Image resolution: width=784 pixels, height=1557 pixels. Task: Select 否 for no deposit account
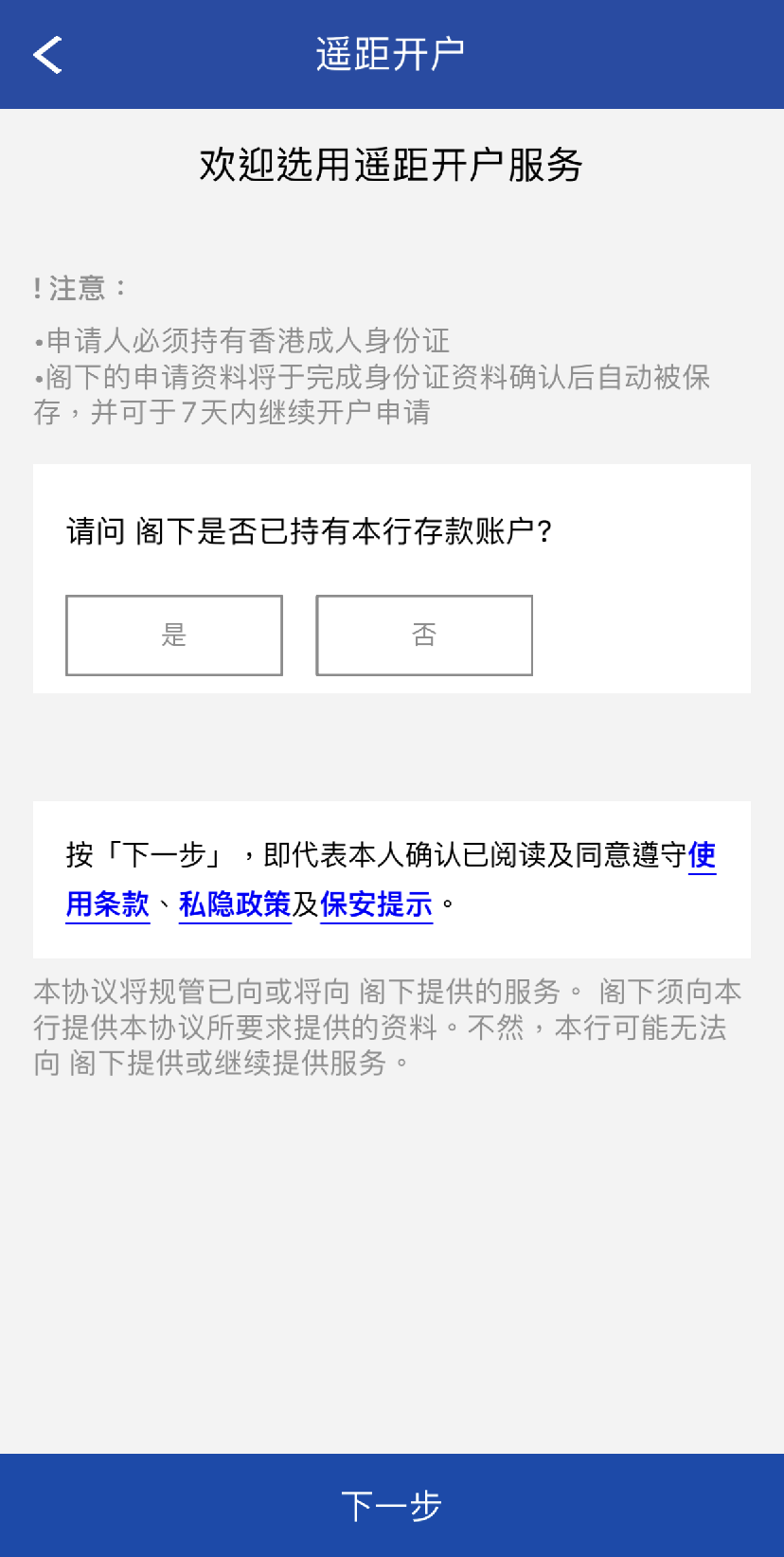click(x=424, y=635)
